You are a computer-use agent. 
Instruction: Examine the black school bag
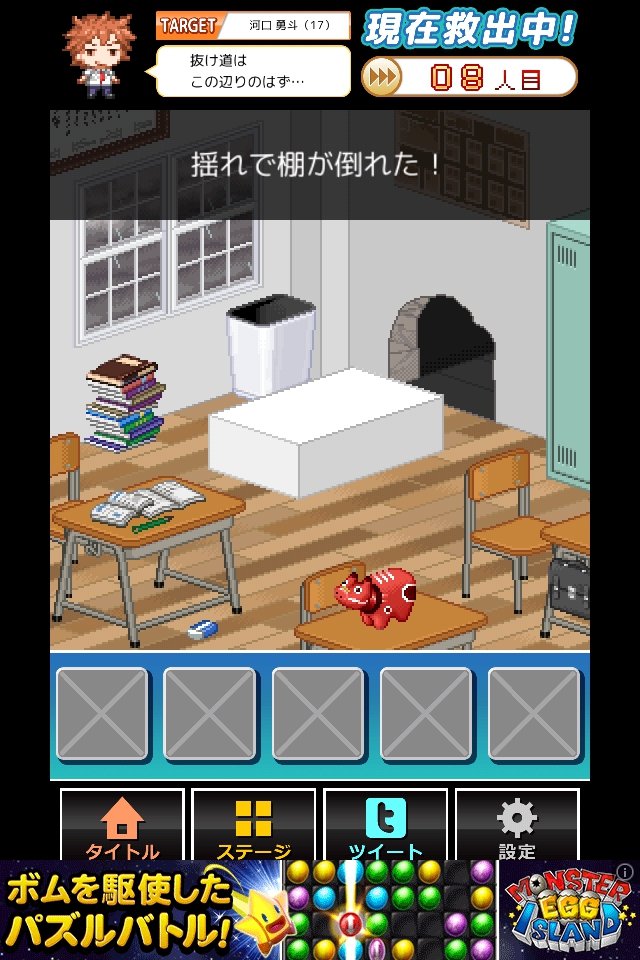(x=570, y=588)
